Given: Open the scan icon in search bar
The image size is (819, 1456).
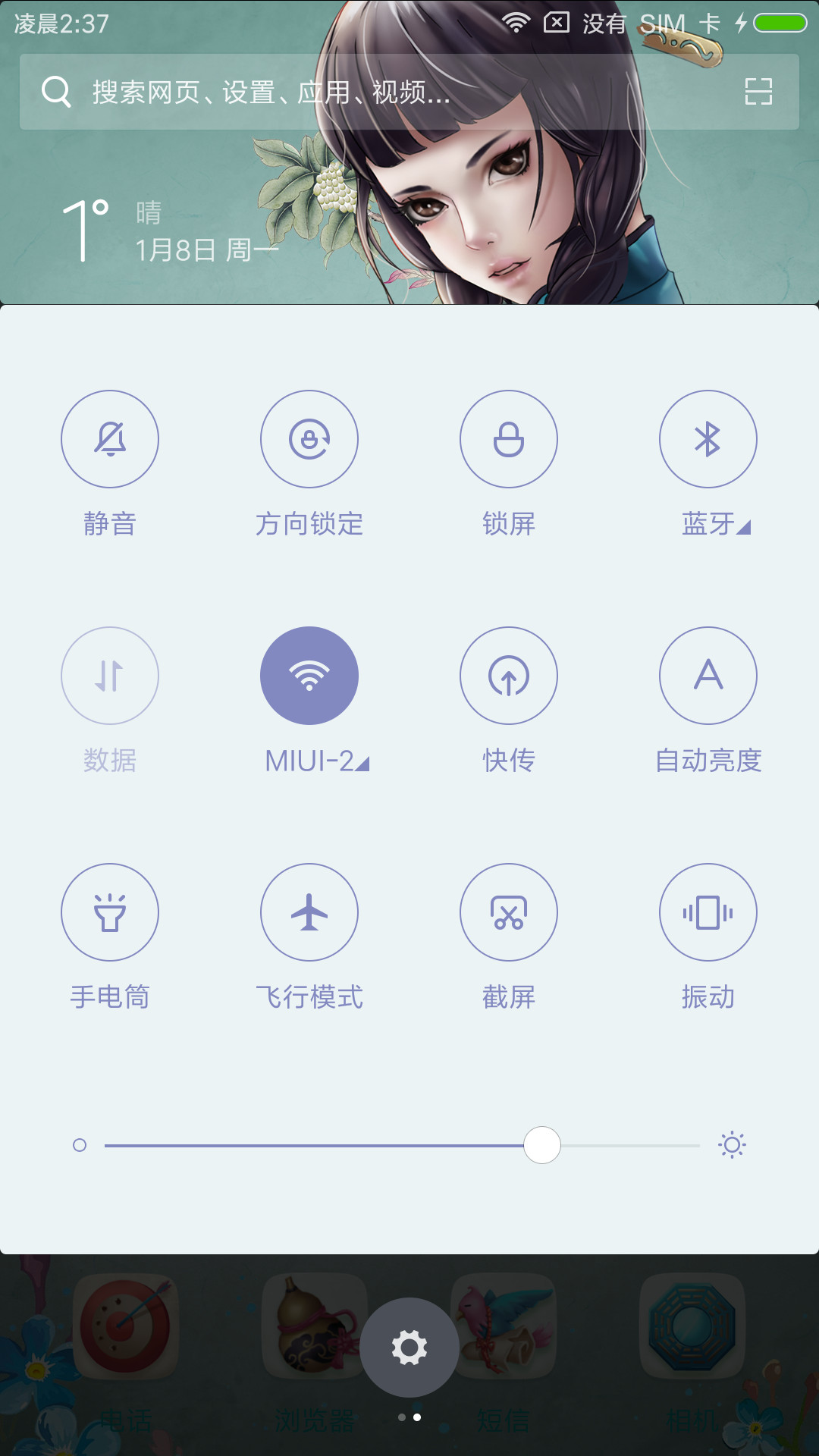Looking at the screenshot, I should click(758, 92).
